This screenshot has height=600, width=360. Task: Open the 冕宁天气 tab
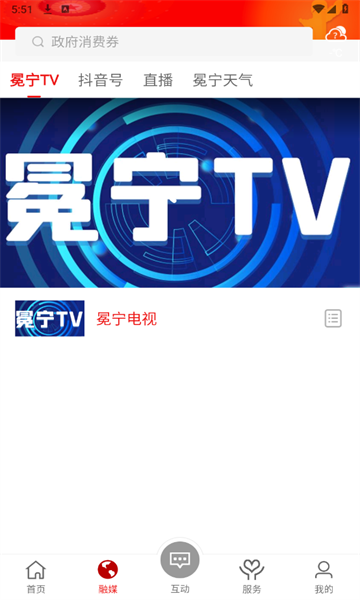tap(223, 80)
